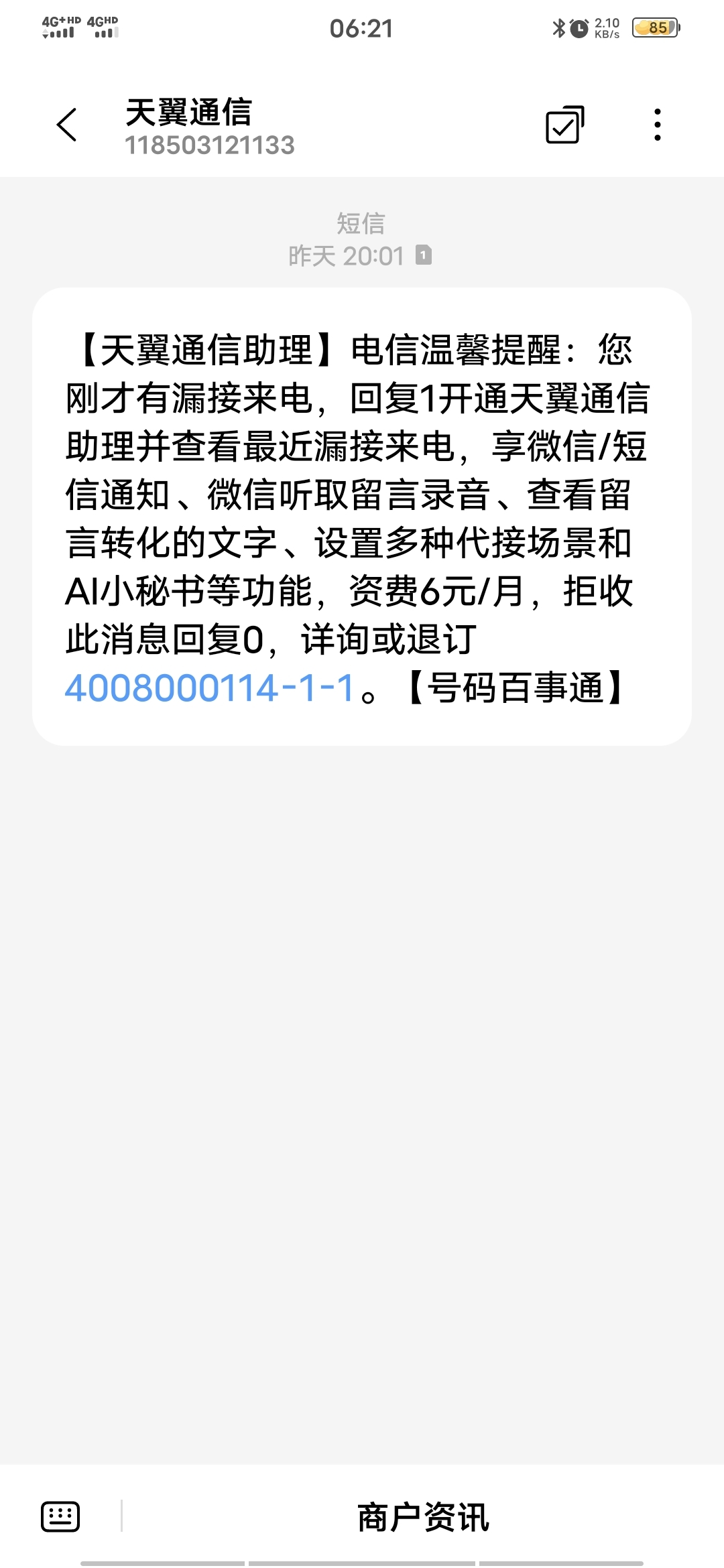Open the multi-select checkbox icon
This screenshot has width=724, height=1568.
(564, 125)
